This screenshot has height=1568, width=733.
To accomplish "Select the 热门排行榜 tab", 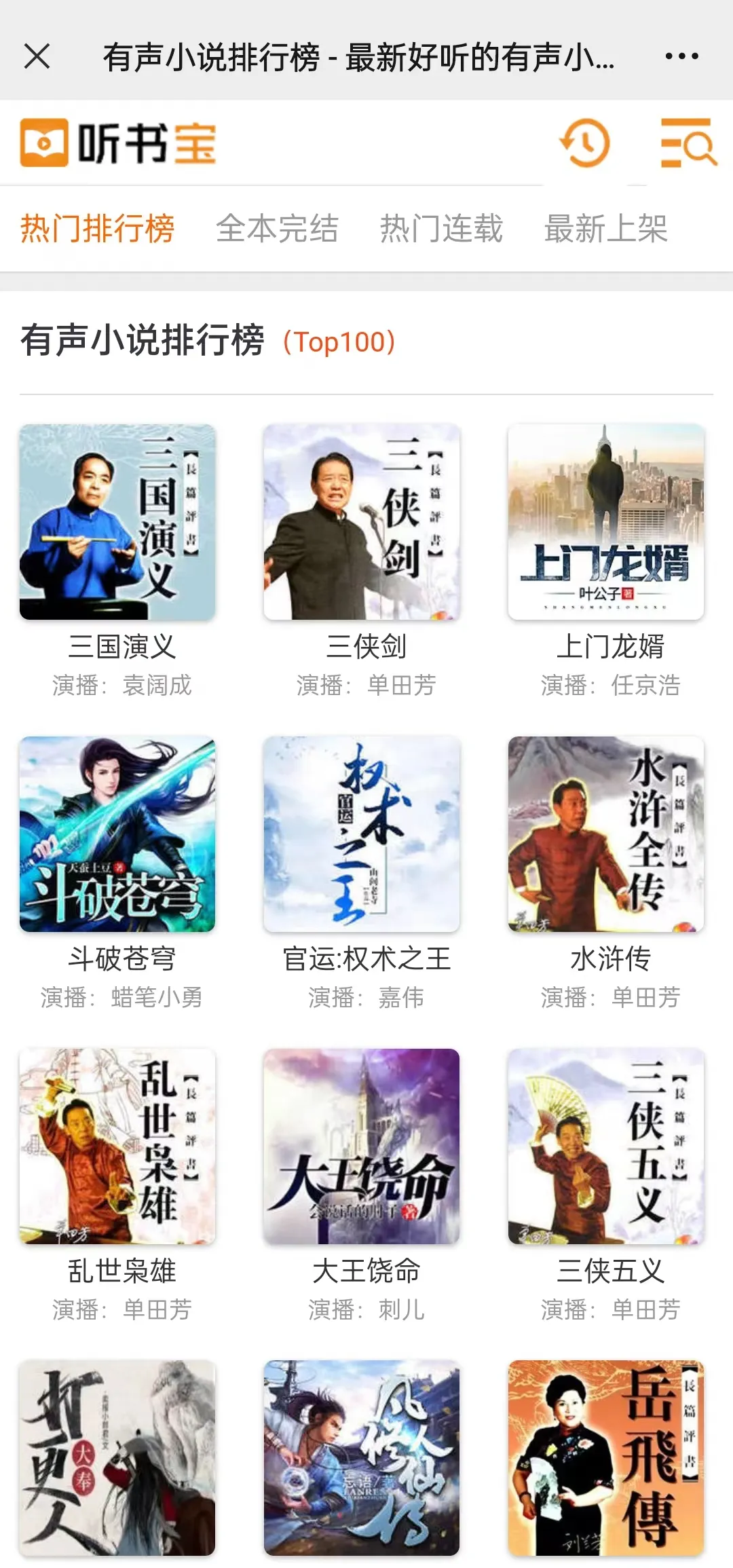I will [x=98, y=228].
